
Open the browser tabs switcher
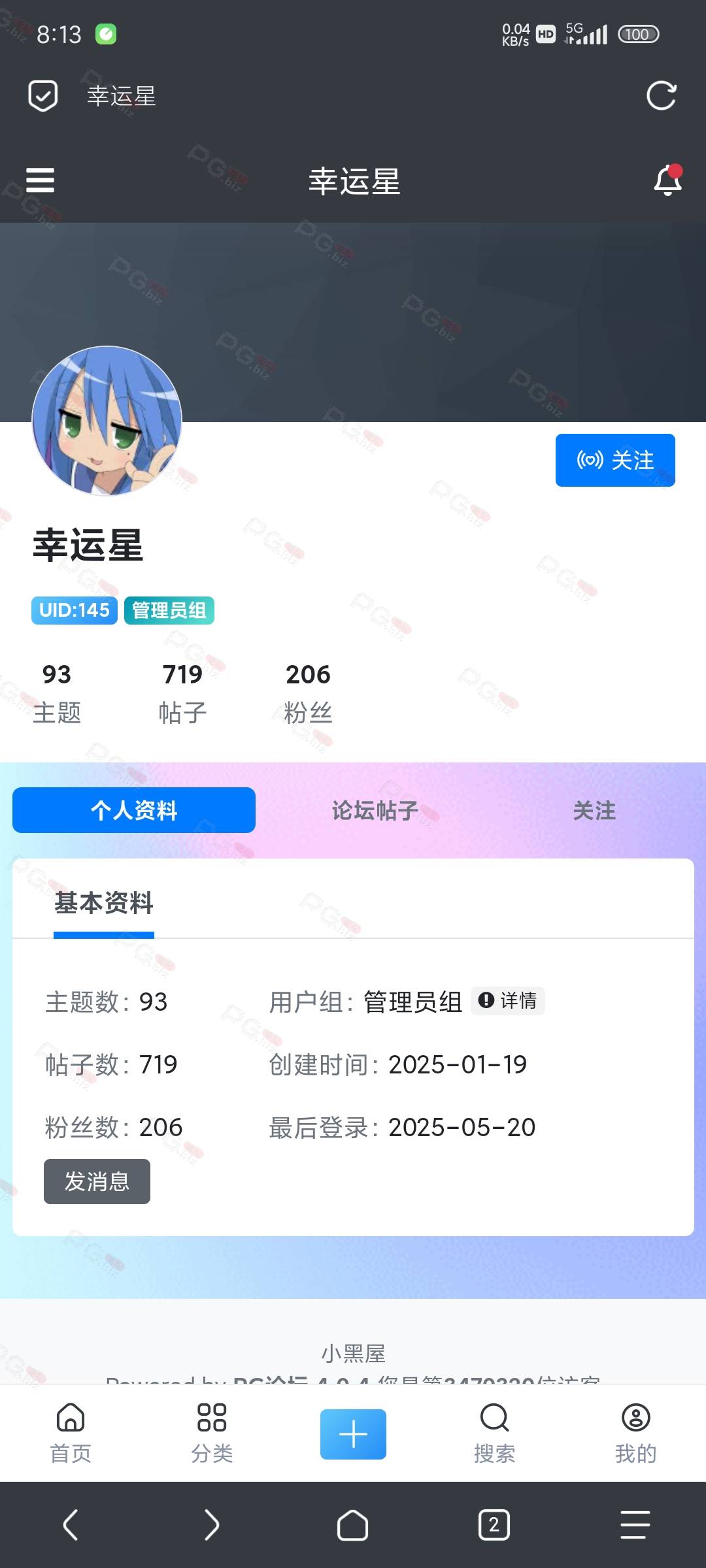[494, 1525]
